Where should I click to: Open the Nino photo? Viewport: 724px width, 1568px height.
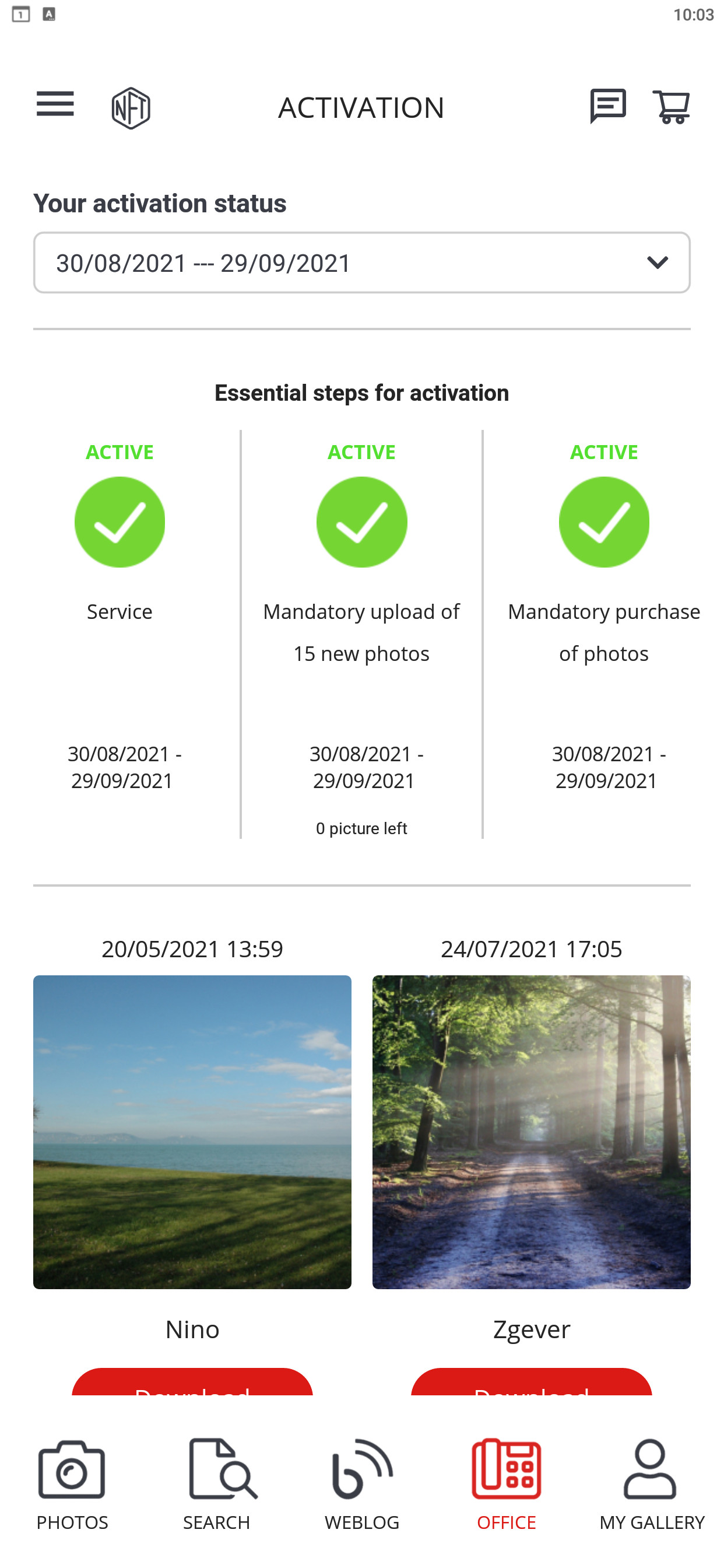tap(192, 1132)
